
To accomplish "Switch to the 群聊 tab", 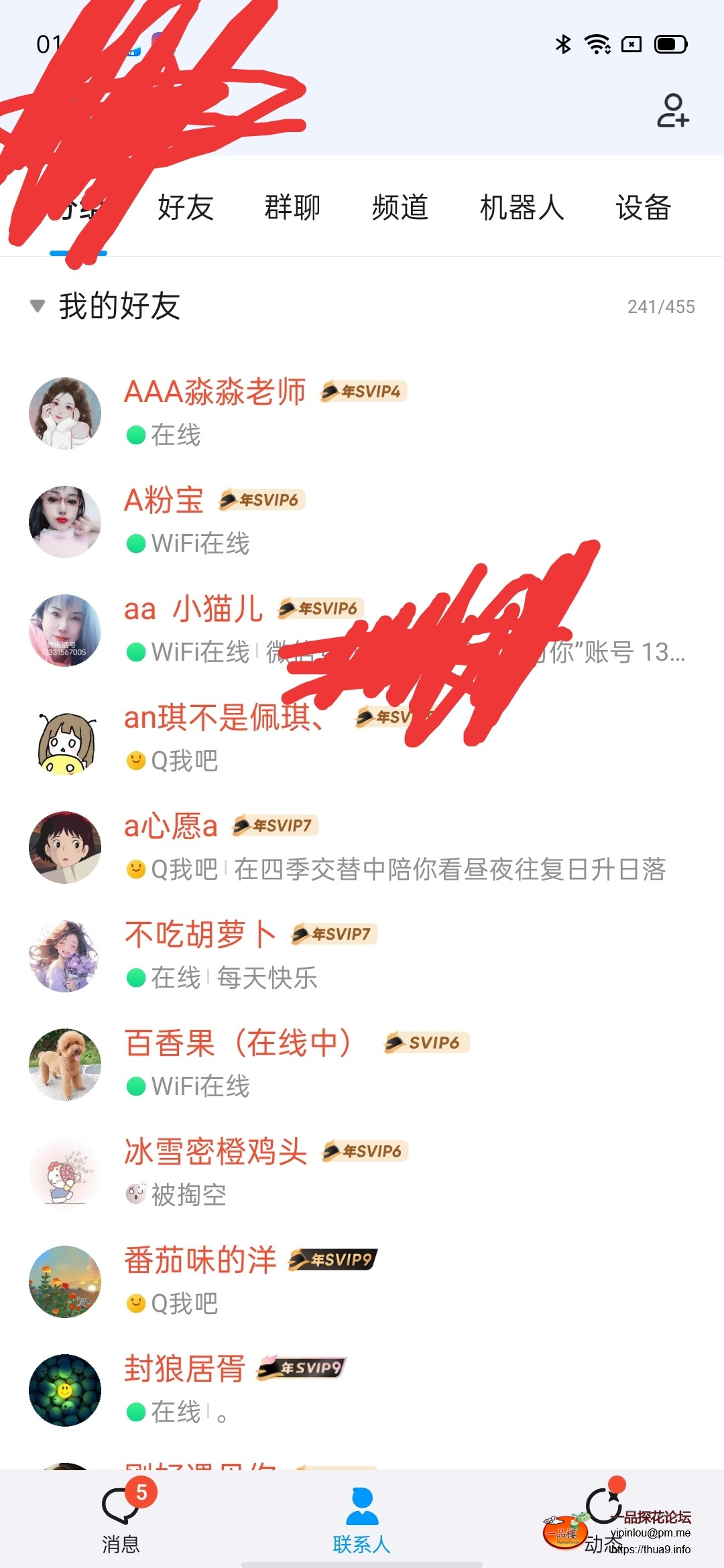I will tap(292, 208).
